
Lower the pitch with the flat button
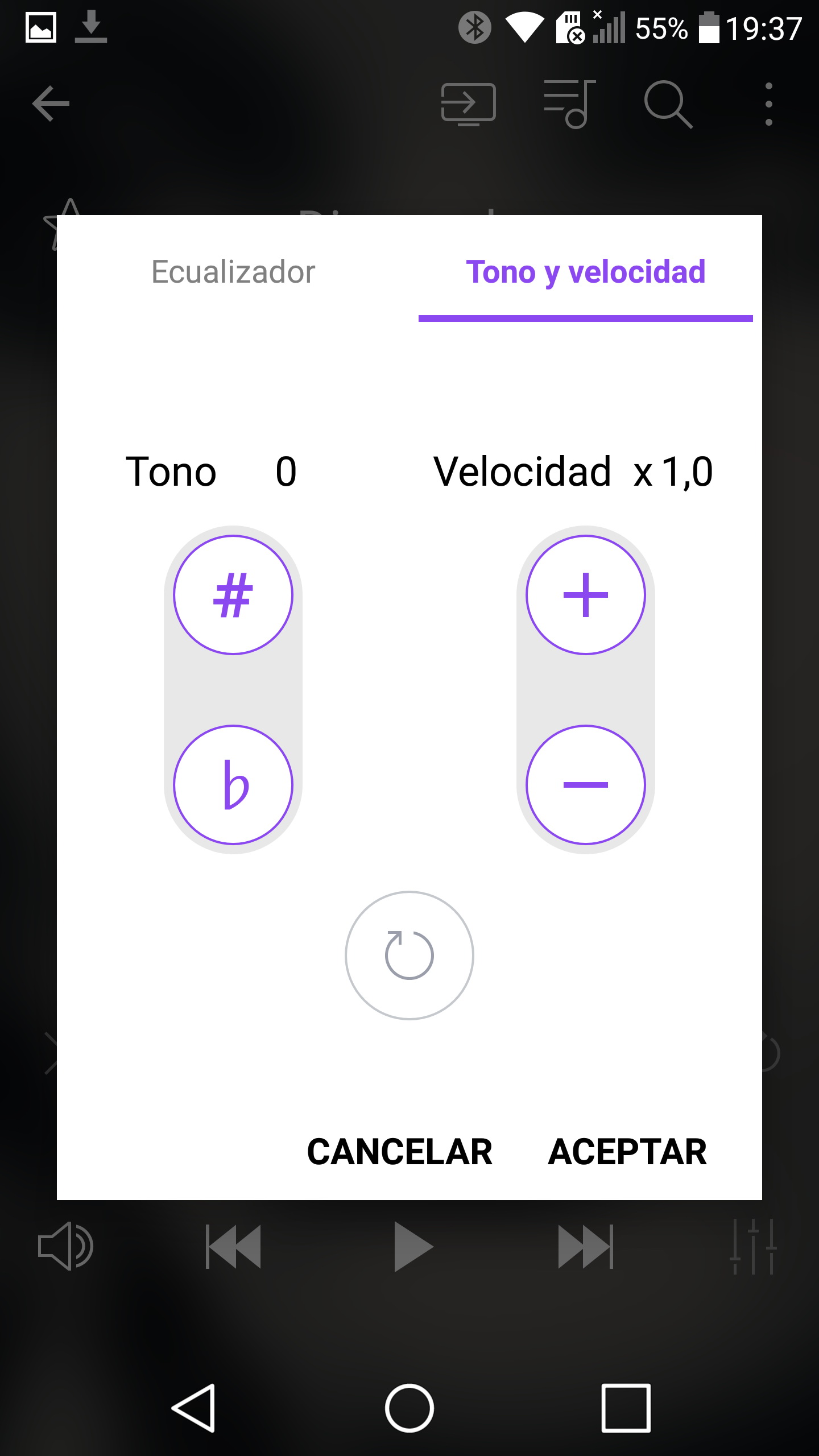(x=233, y=785)
